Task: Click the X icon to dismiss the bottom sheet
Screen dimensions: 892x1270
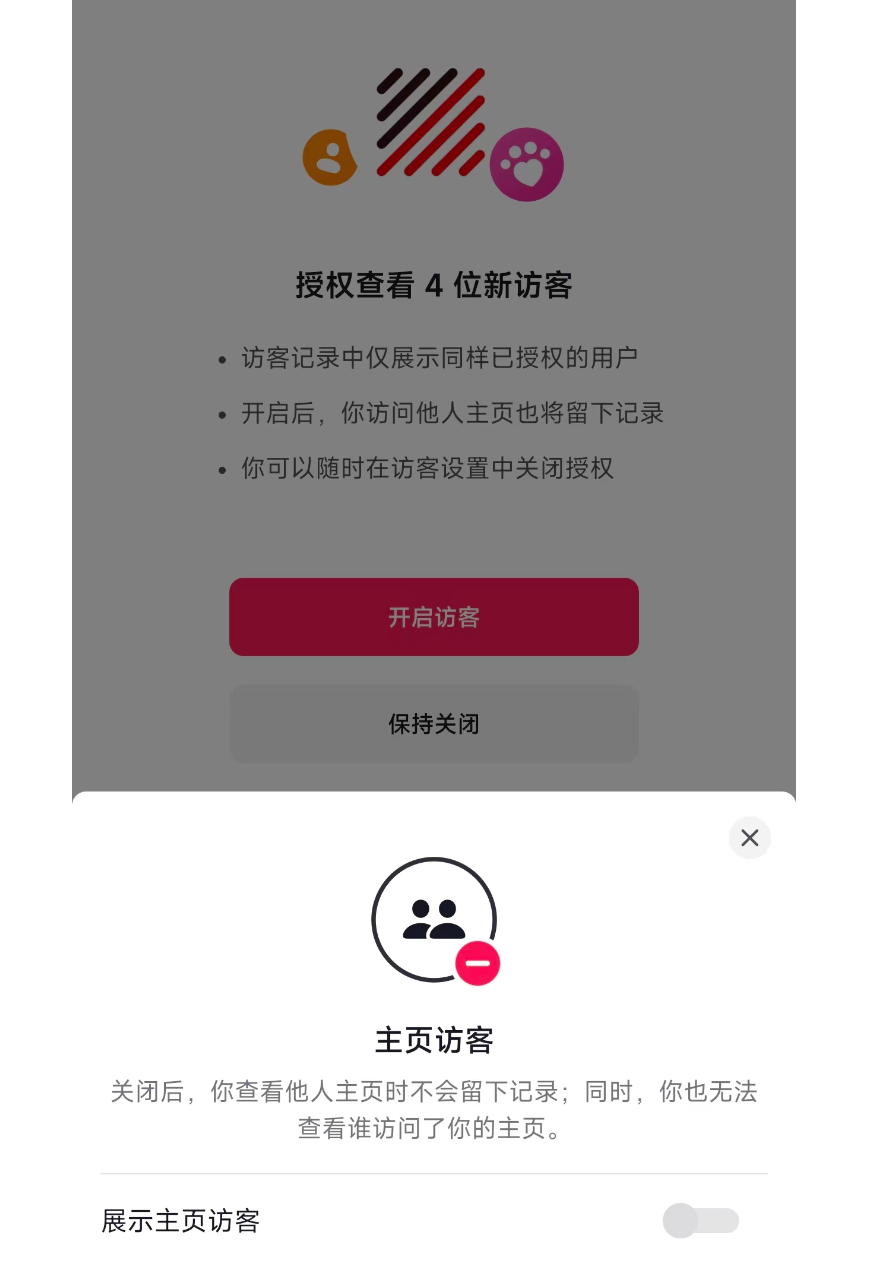Action: (x=750, y=838)
